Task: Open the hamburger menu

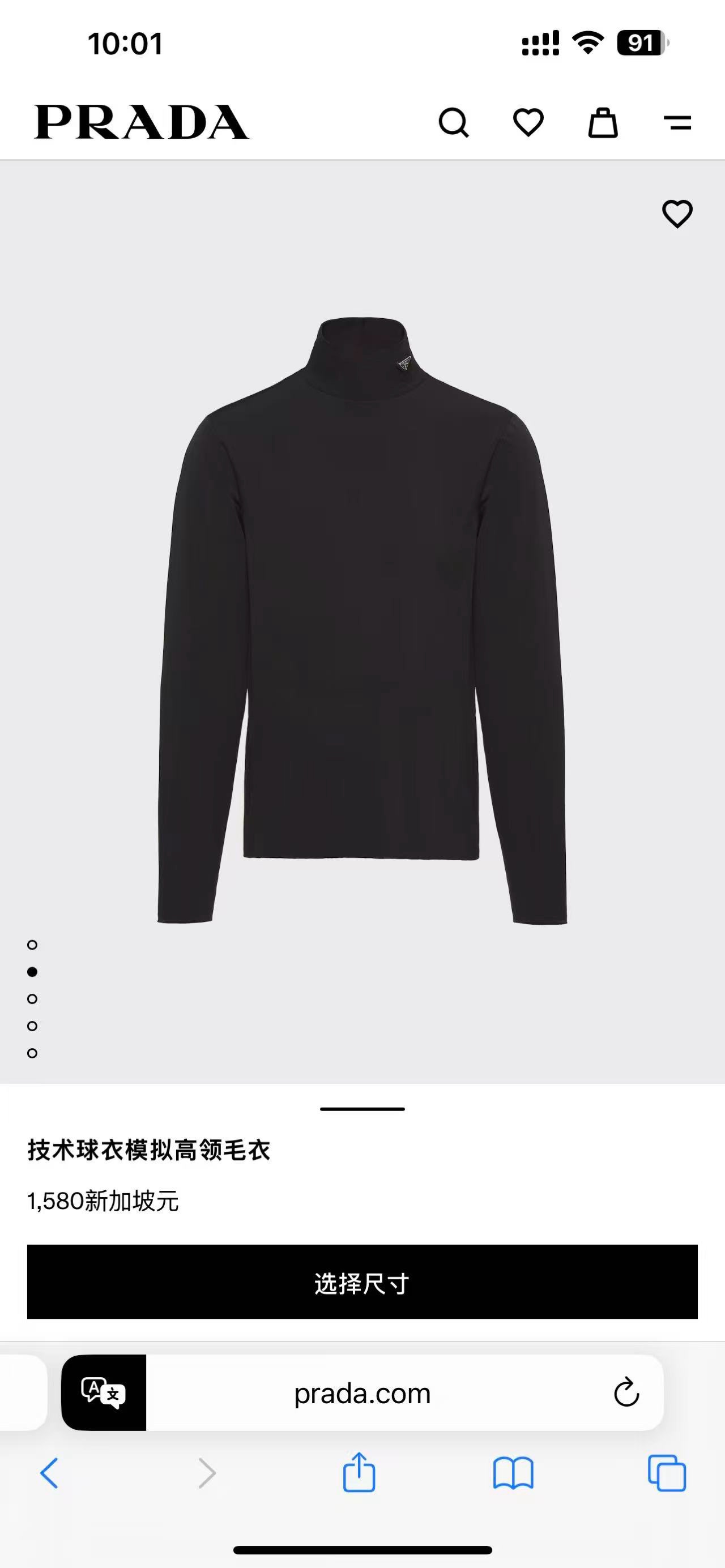Action: [x=677, y=123]
